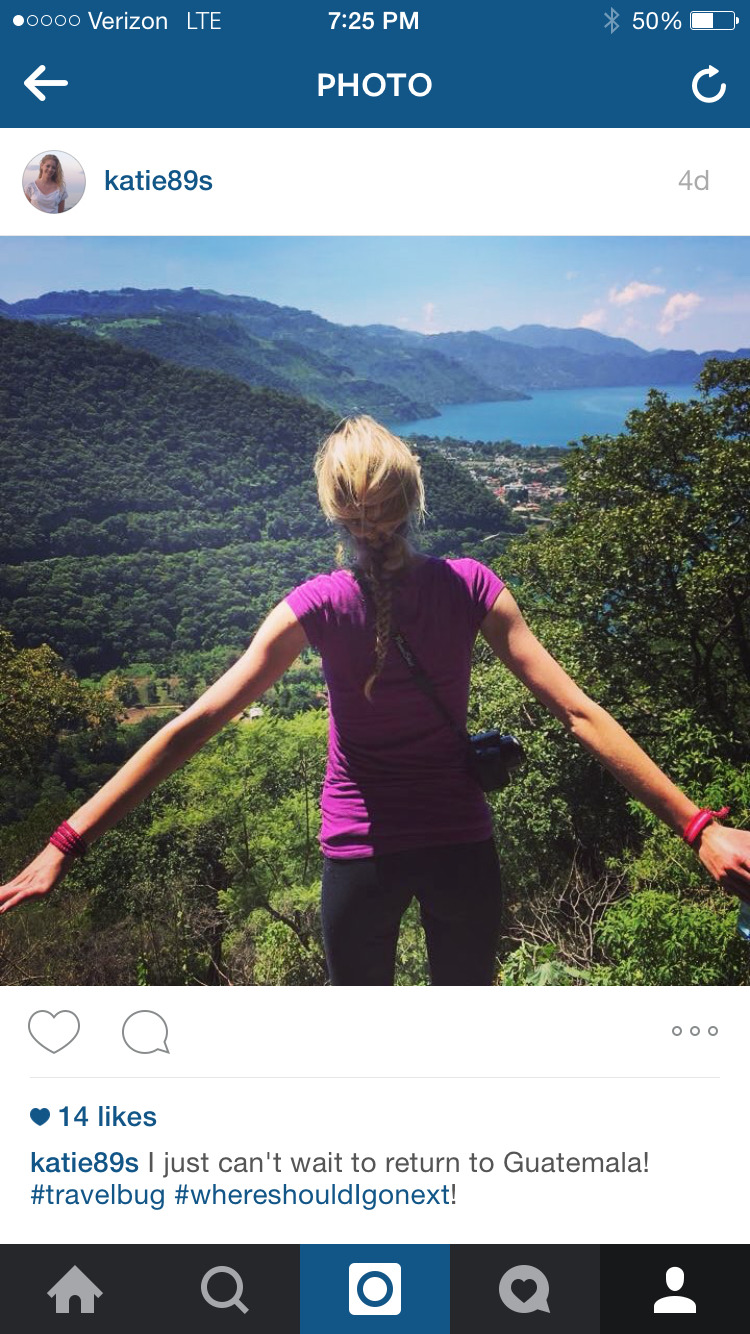The image size is (750, 1334).
Task: Switch to the Profile tab
Action: (674, 1289)
